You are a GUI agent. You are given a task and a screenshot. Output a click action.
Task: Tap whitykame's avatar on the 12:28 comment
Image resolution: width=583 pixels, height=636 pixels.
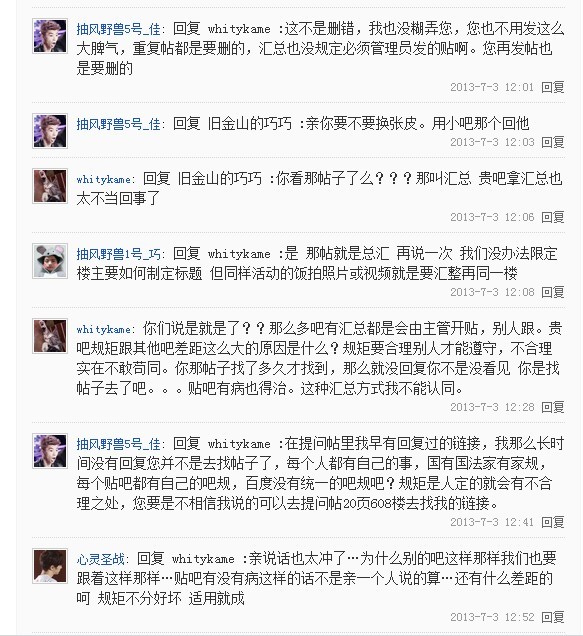click(50, 336)
